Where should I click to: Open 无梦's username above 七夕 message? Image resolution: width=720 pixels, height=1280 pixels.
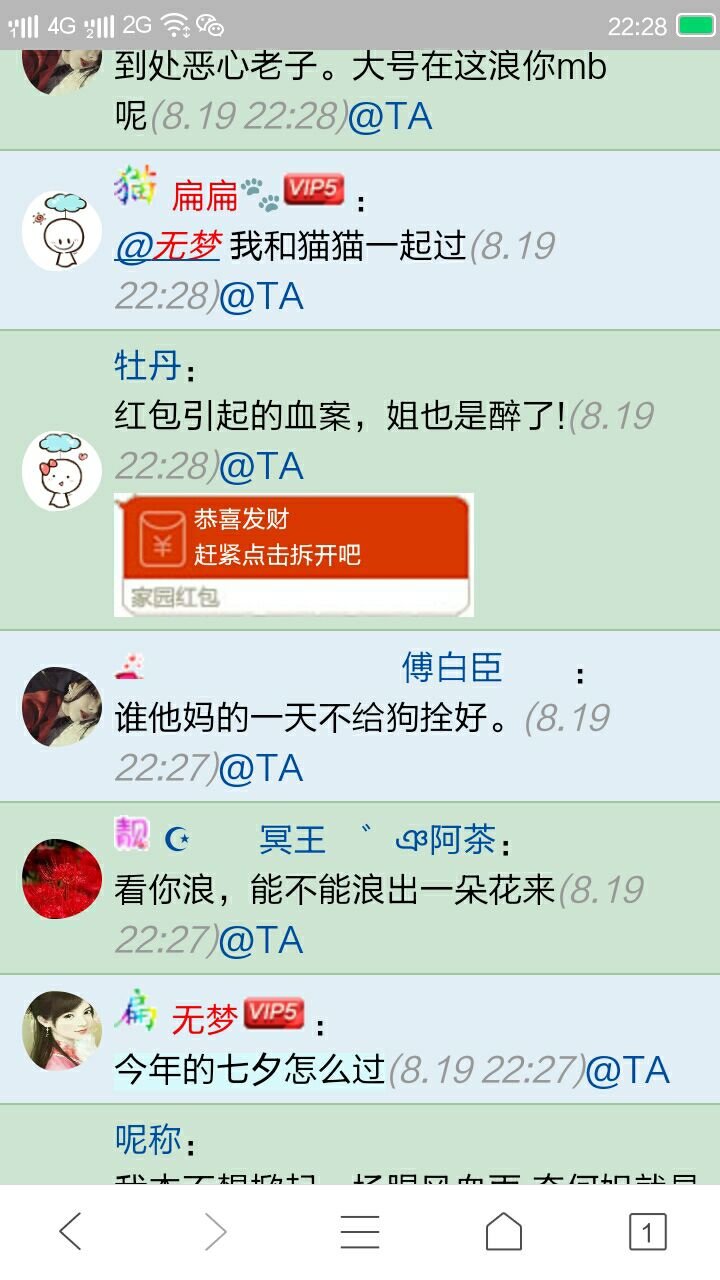point(204,1018)
